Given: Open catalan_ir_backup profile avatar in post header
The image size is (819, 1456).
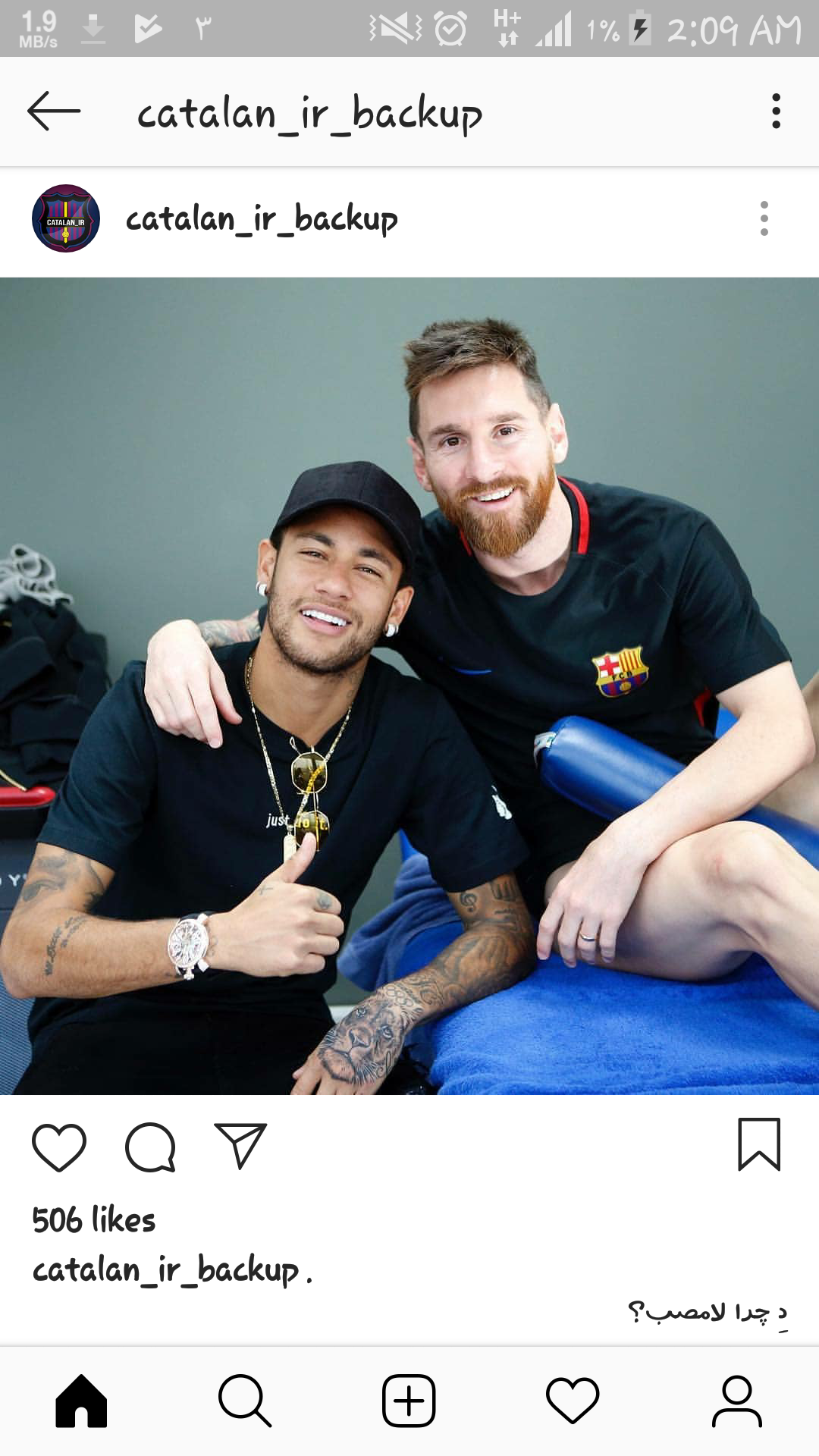Looking at the screenshot, I should 66,218.
